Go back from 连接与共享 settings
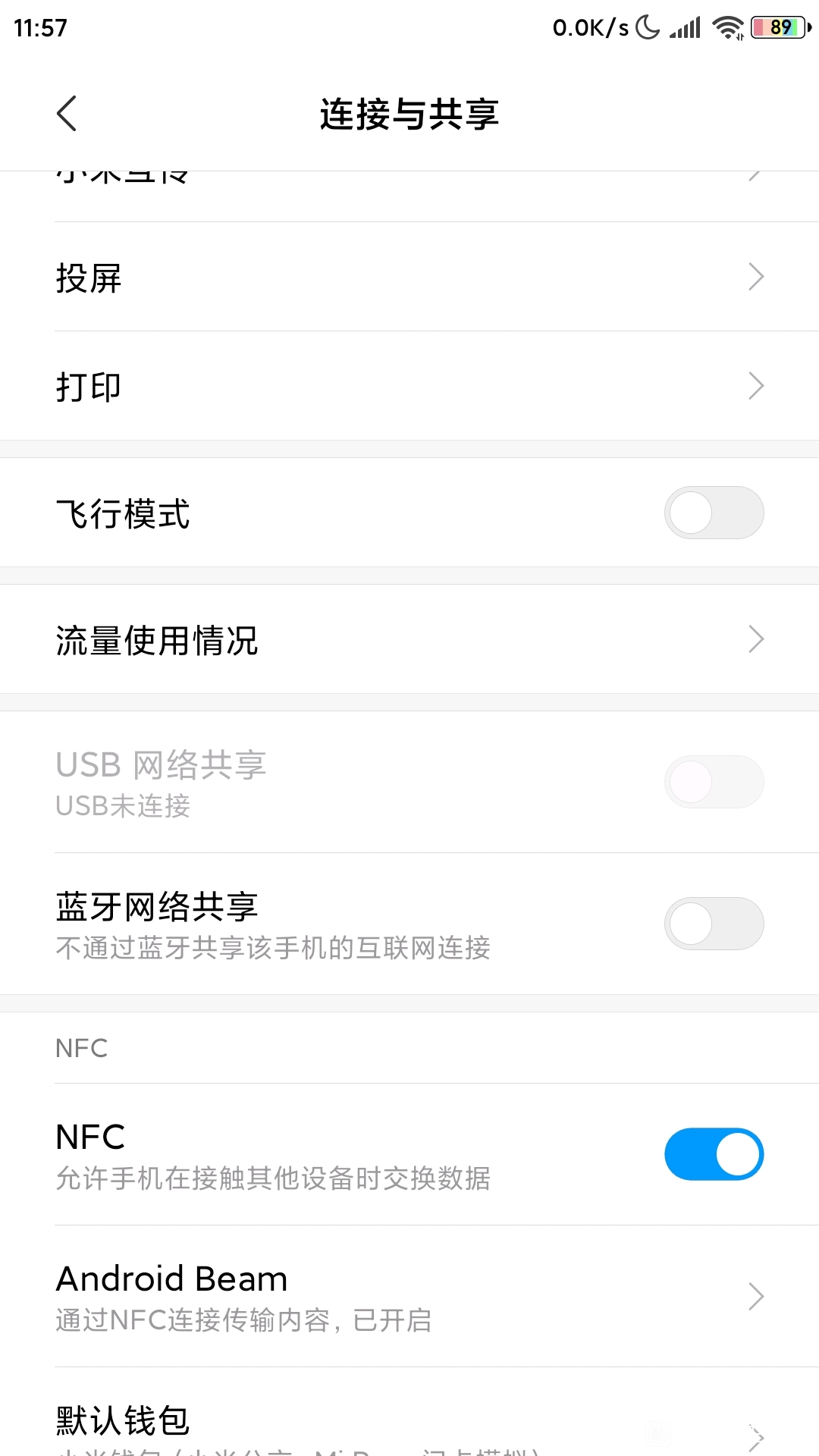 (x=67, y=114)
